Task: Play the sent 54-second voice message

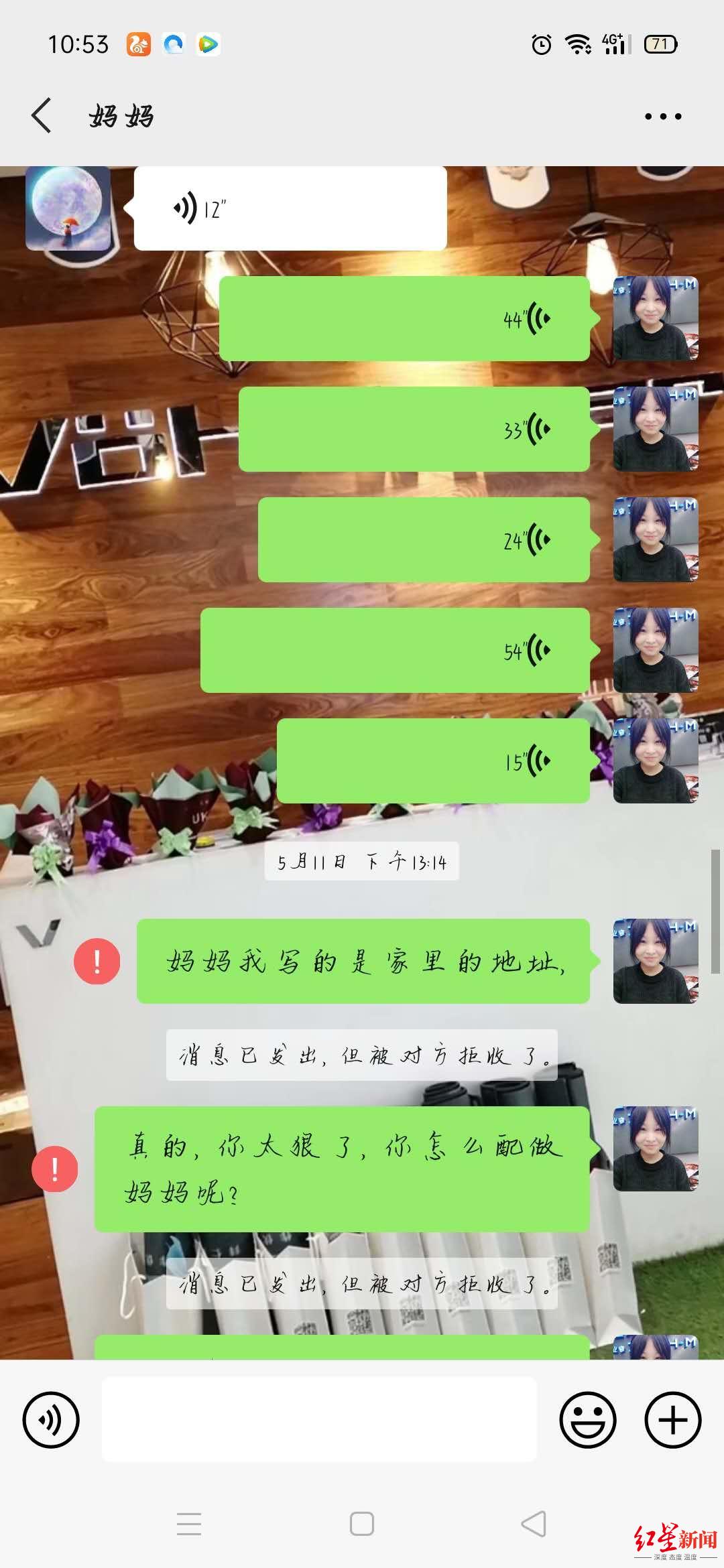Action: click(395, 651)
